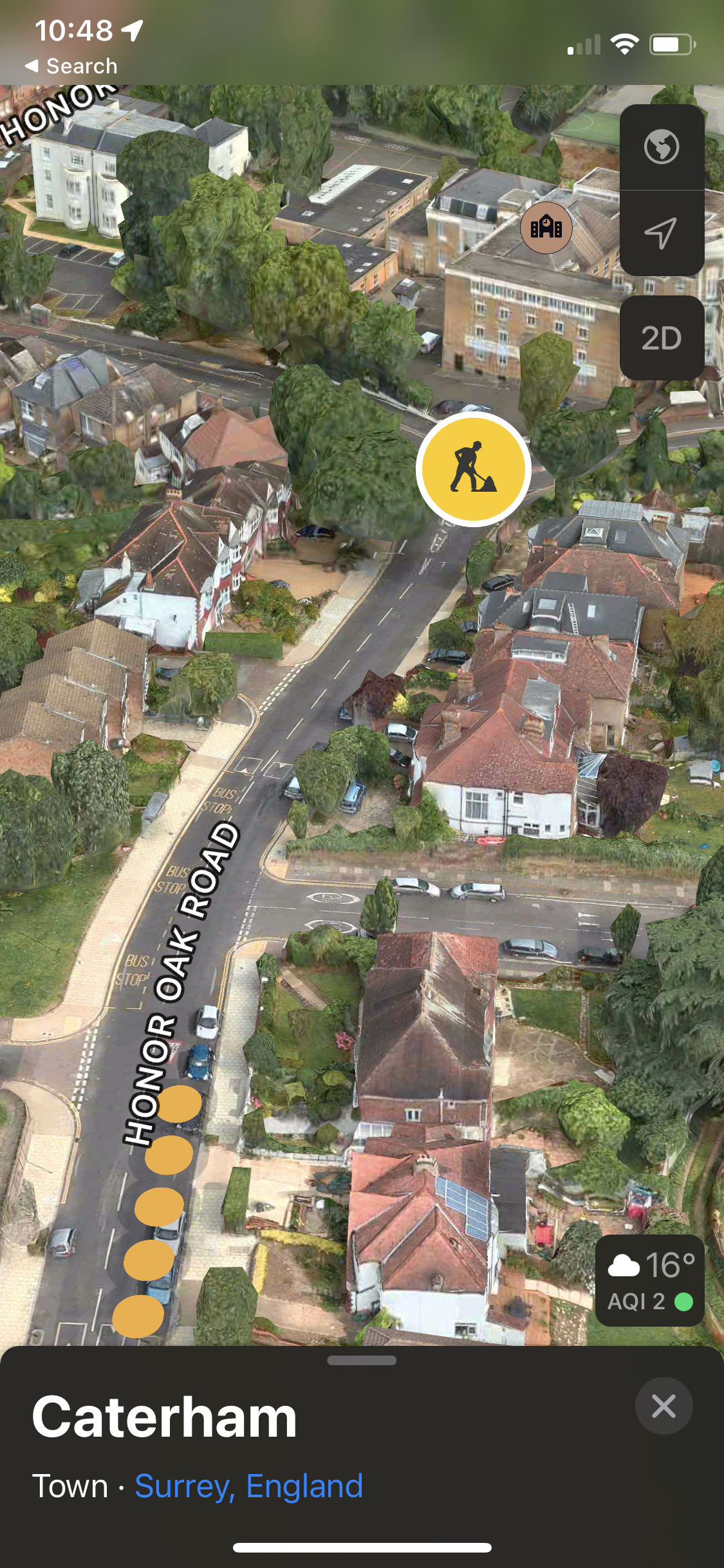Screen dimensions: 724x1568
Task: Center map on current location arrow
Action: pos(661,232)
